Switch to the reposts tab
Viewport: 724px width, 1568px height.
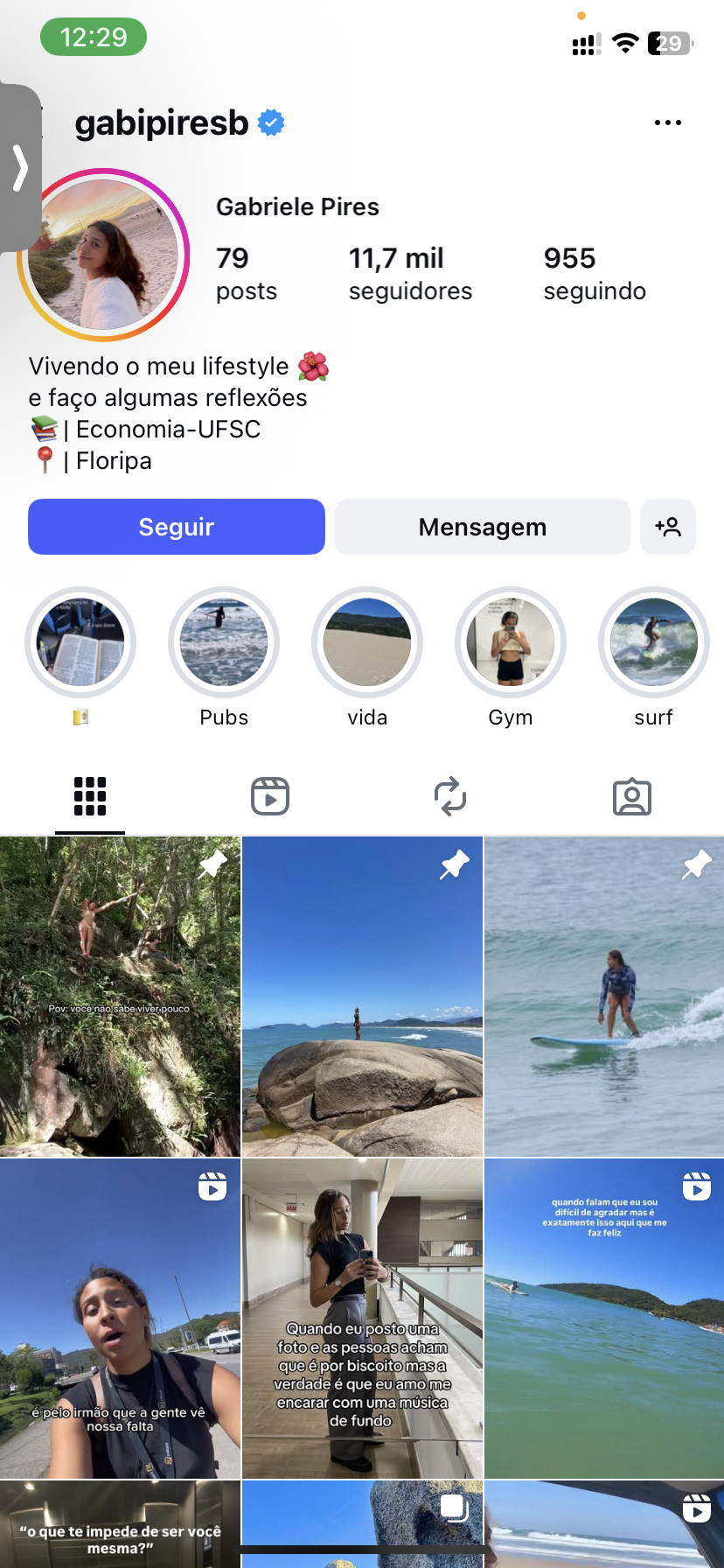tap(450, 796)
